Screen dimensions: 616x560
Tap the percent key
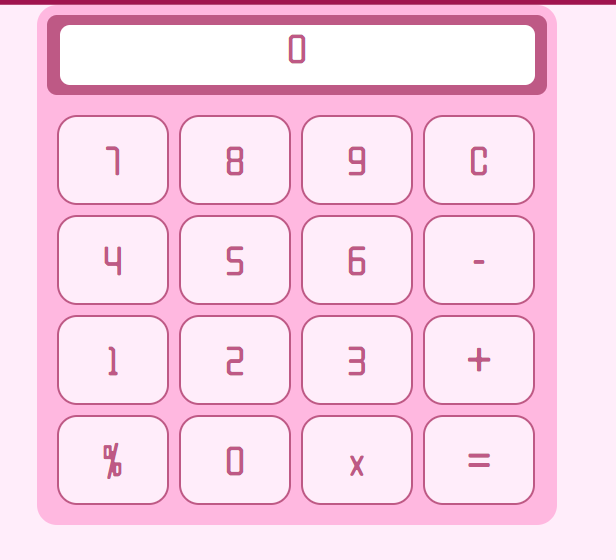(113, 460)
